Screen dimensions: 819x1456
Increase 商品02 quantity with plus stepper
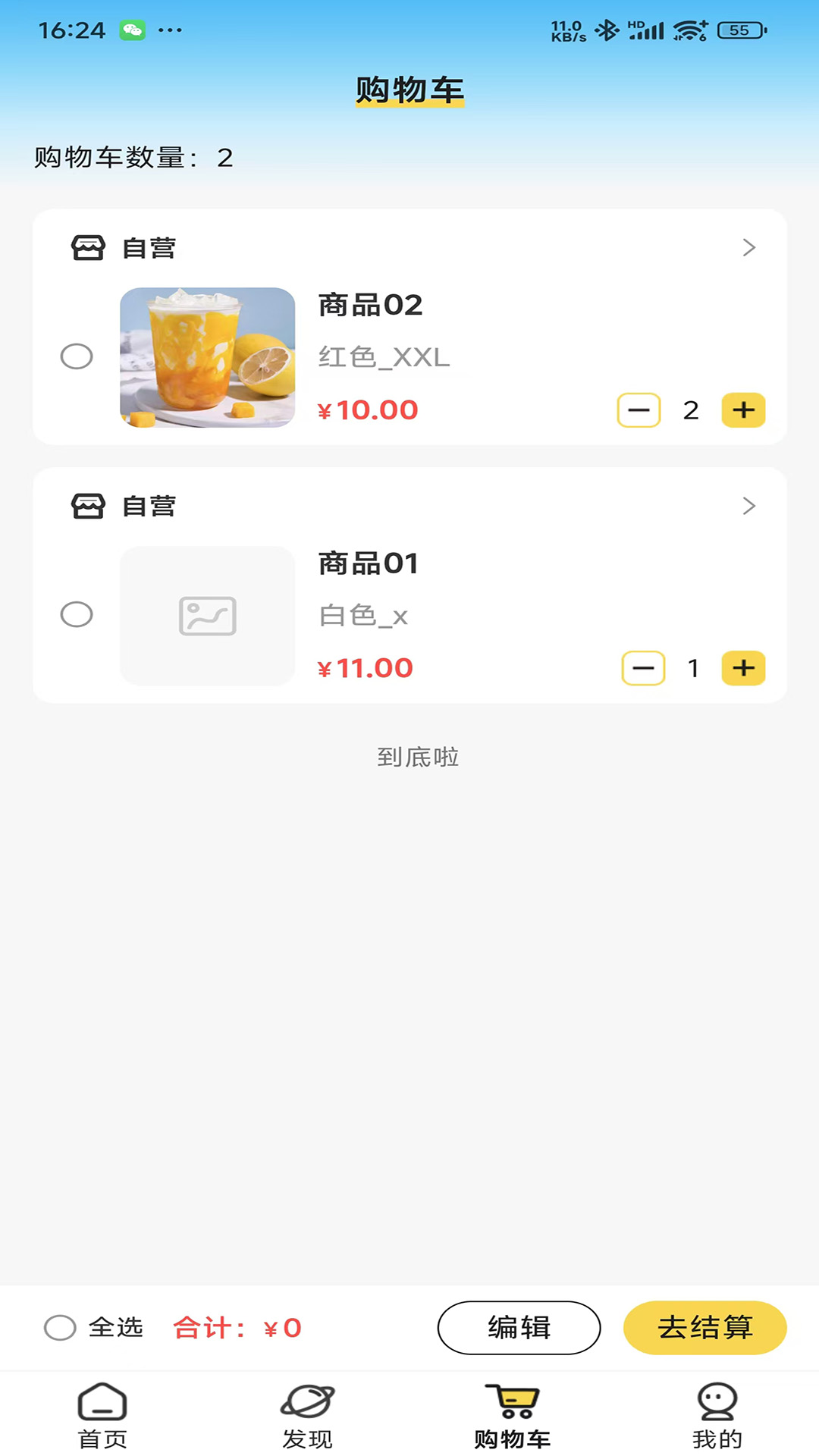point(742,409)
